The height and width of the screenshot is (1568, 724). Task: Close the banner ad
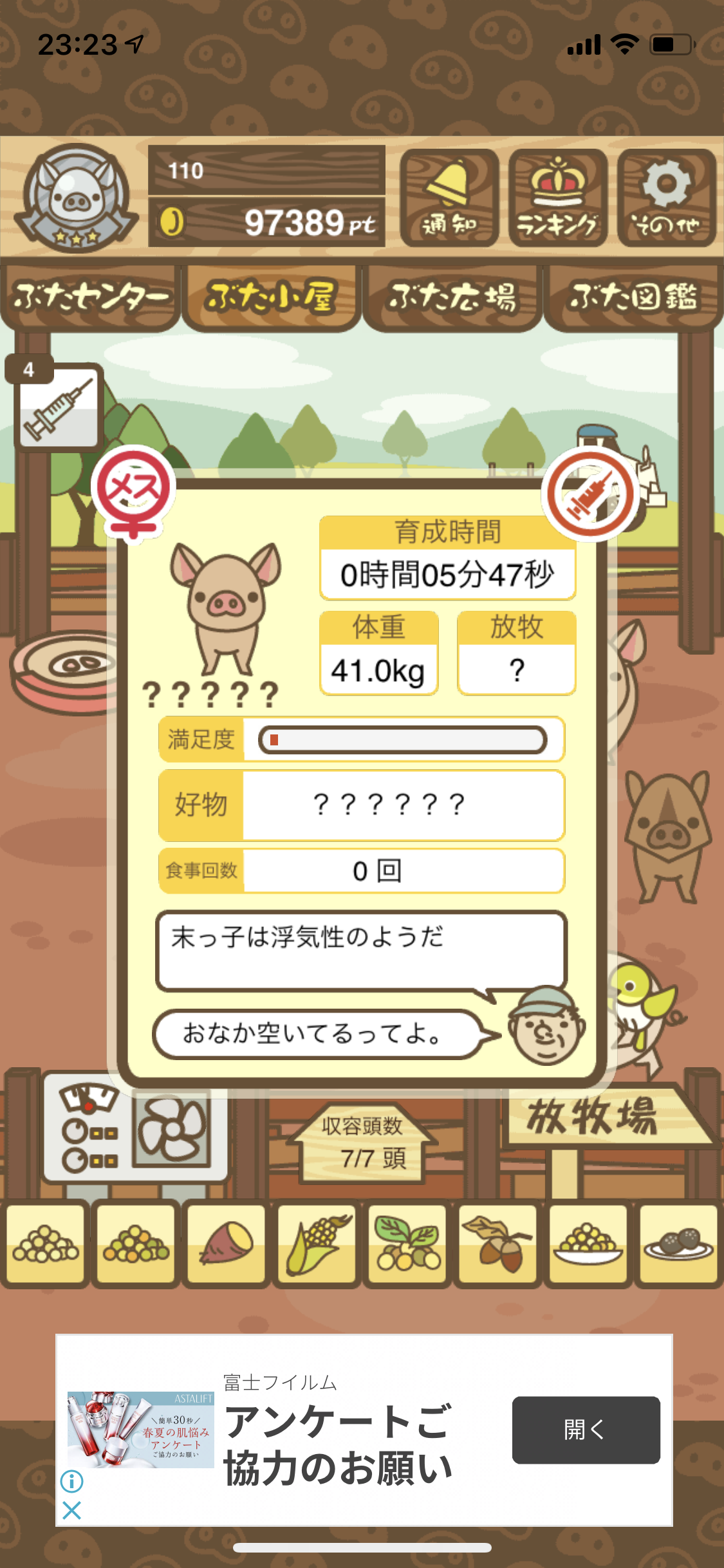point(71,1510)
